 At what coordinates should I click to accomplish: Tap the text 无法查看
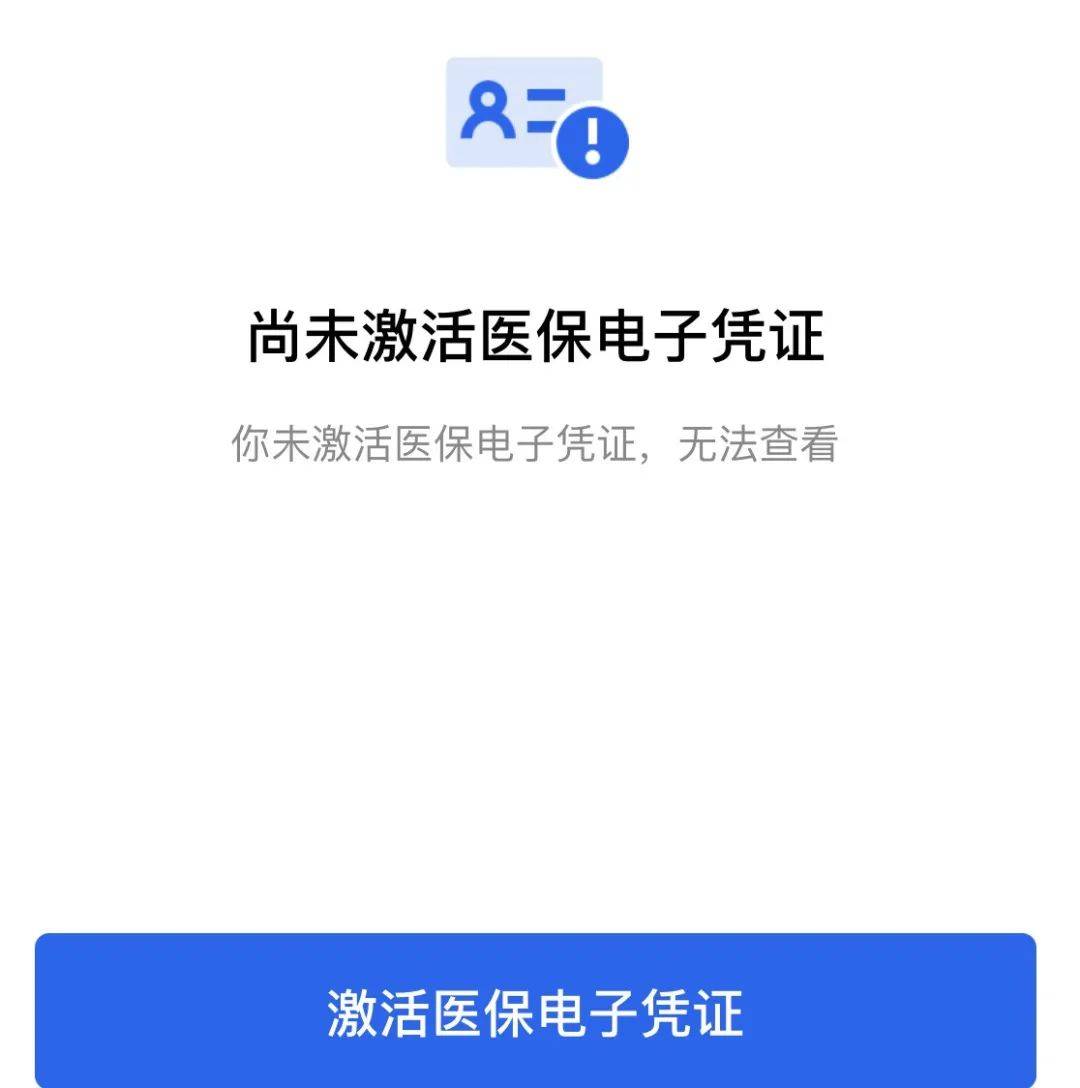762,444
